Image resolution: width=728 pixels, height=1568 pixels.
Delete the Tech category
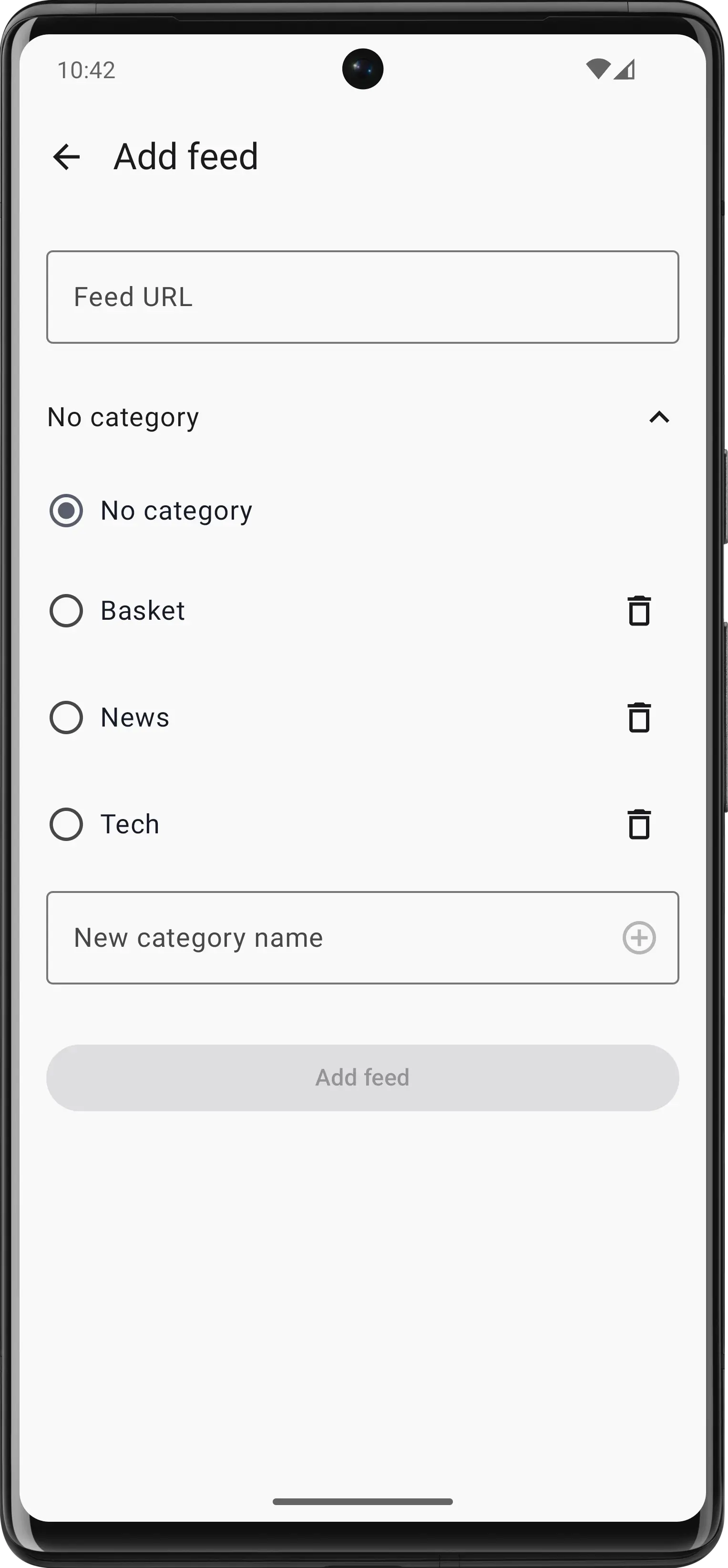[x=639, y=824]
